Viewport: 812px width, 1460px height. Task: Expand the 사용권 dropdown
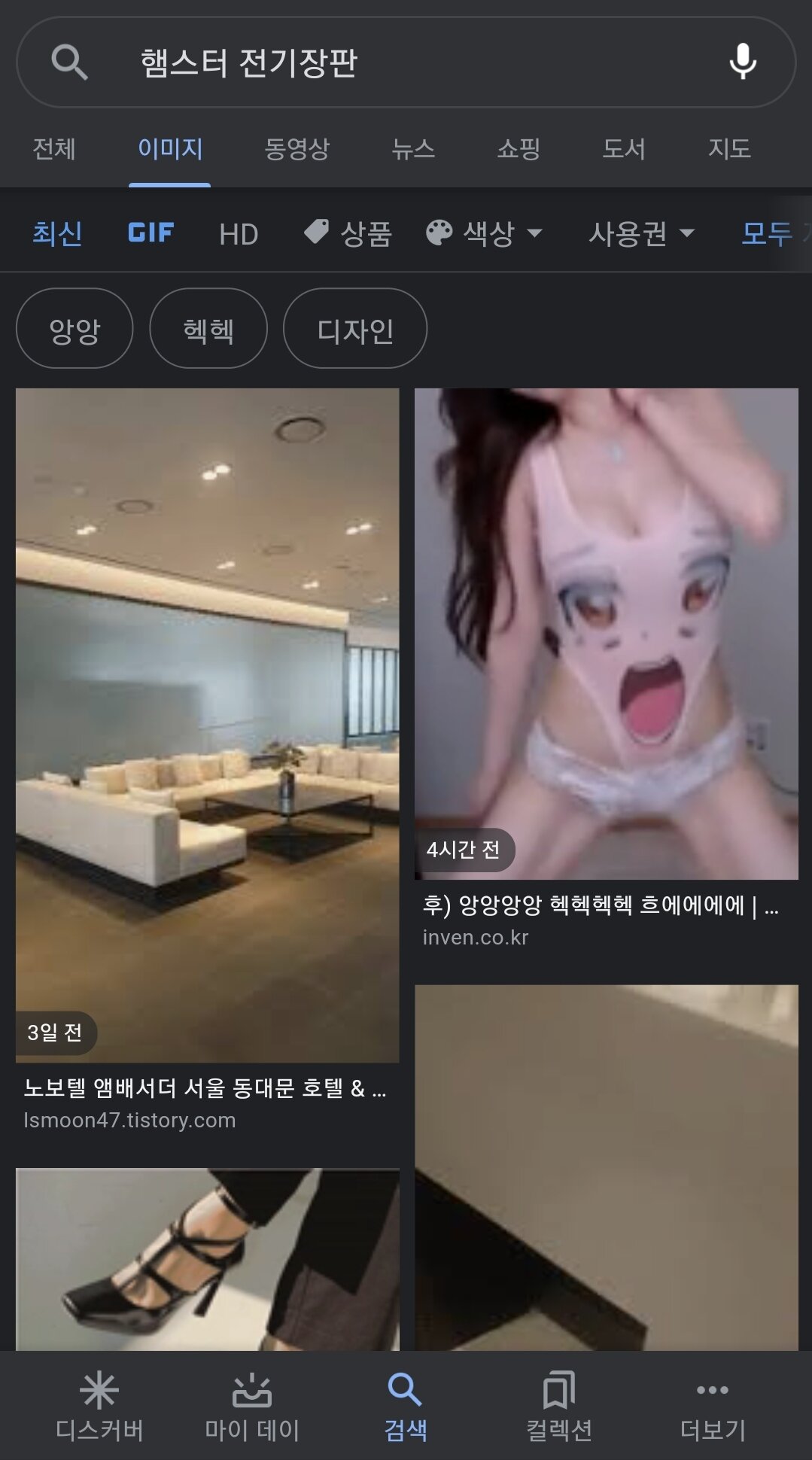(641, 233)
